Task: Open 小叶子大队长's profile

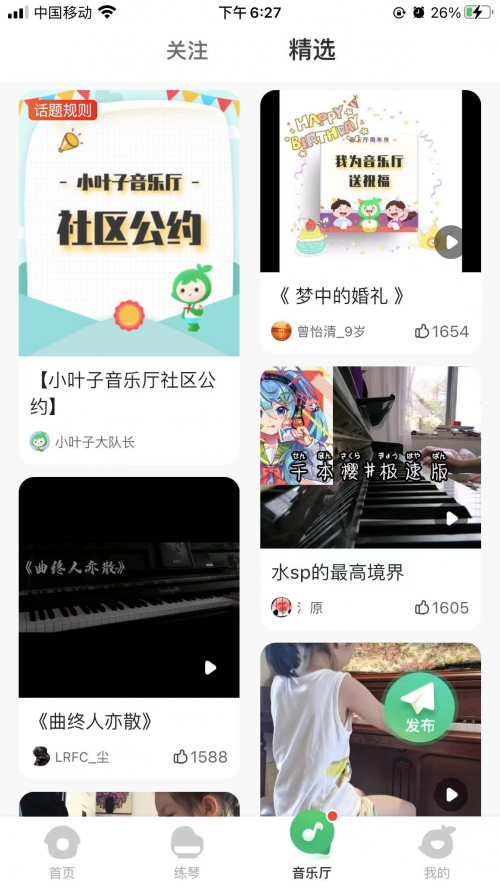Action: click(x=82, y=441)
